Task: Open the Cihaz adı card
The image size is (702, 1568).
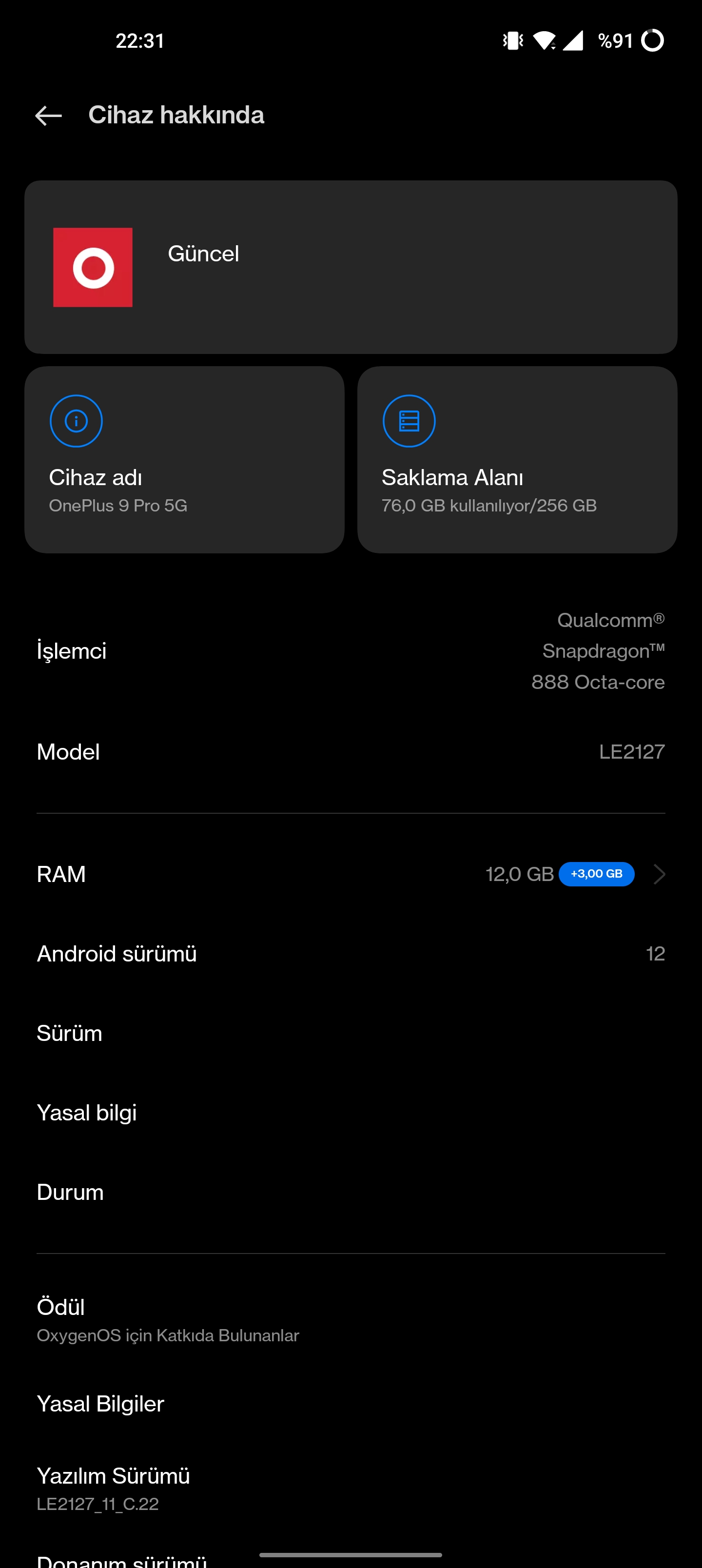Action: (x=184, y=460)
